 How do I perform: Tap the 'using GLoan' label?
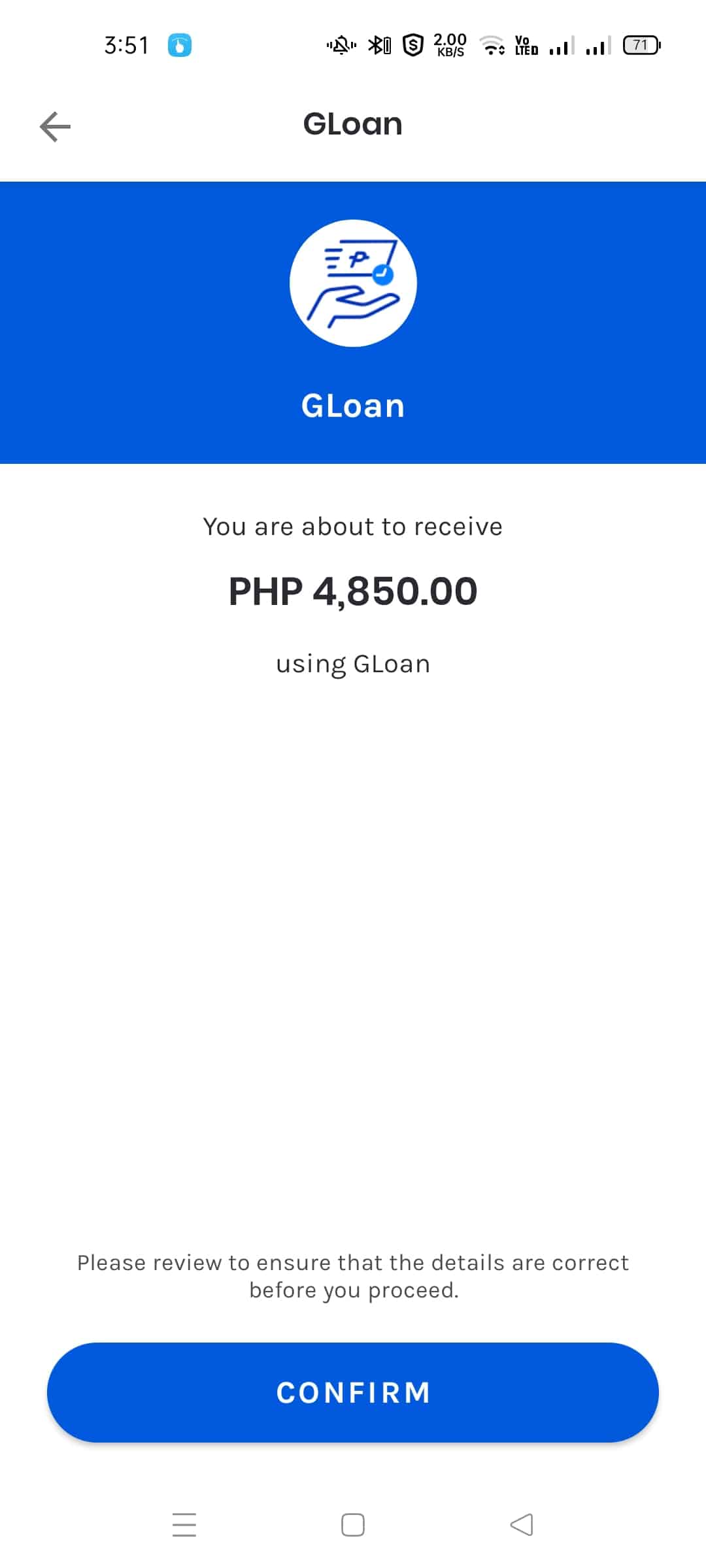click(x=353, y=663)
